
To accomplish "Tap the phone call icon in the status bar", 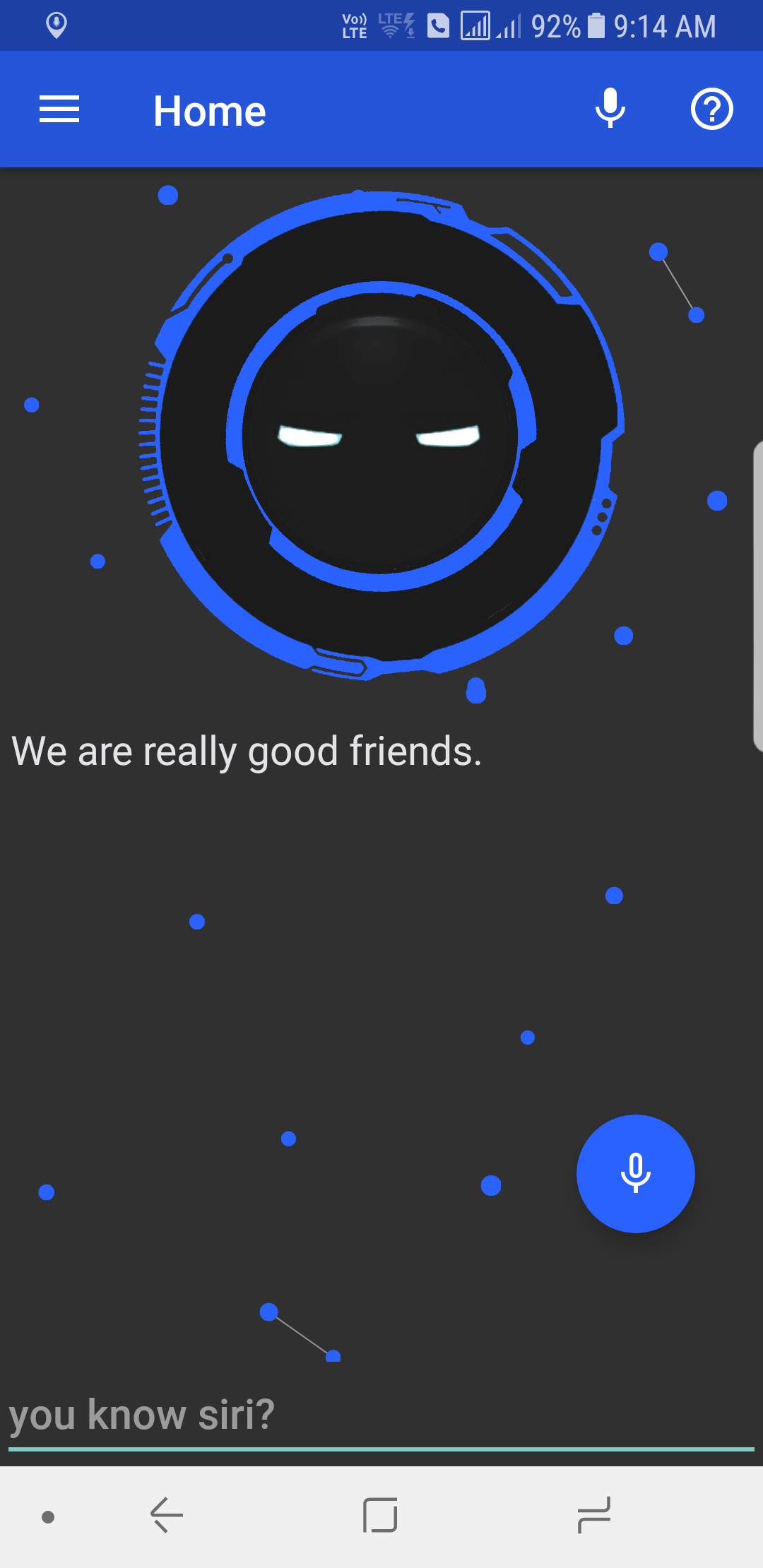I will [438, 25].
